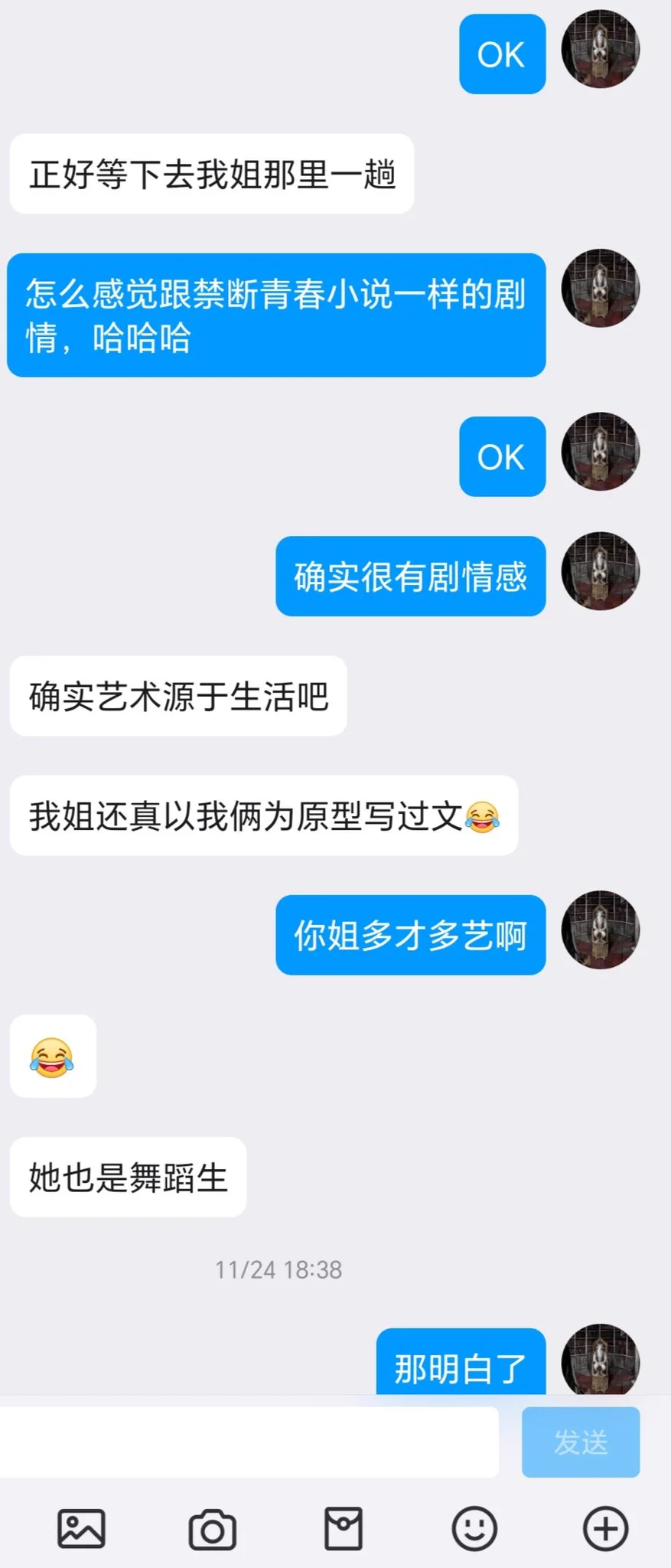
Task: Open more options with the plus icon
Action: coord(605,1529)
